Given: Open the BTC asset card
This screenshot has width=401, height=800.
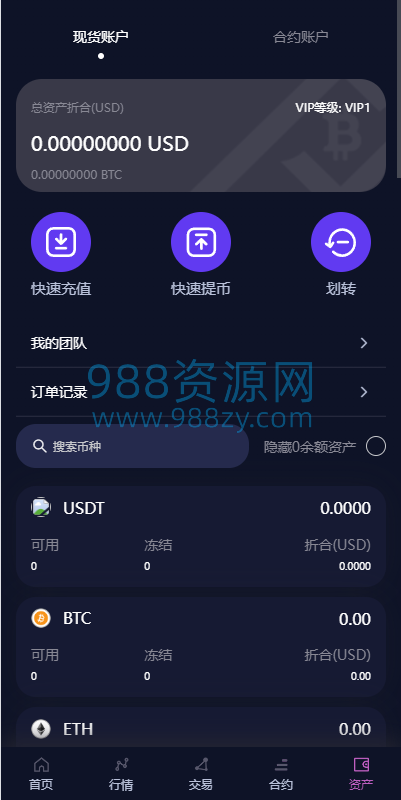Looking at the screenshot, I should click(x=200, y=647).
